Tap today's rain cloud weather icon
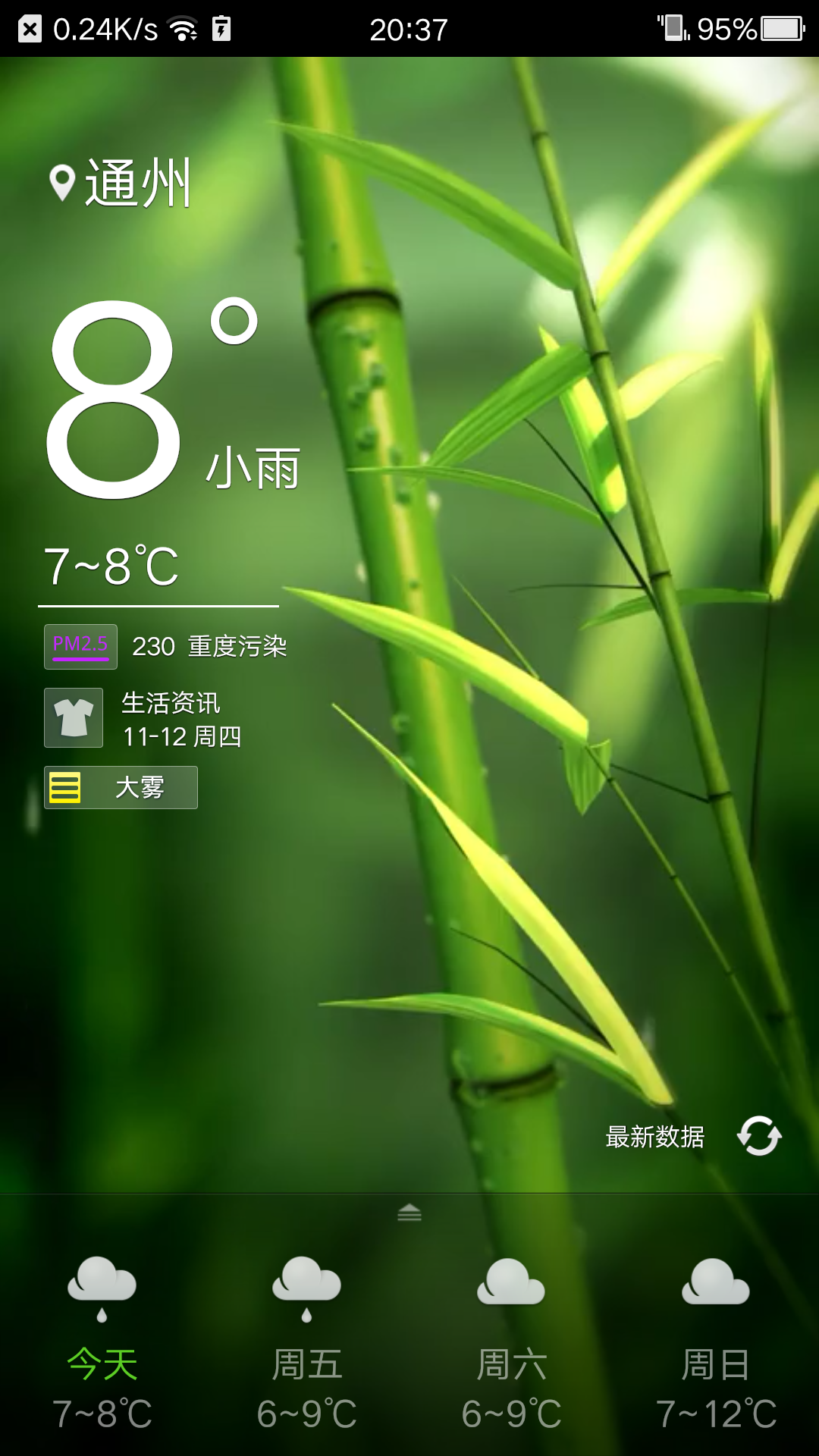 (x=102, y=1283)
